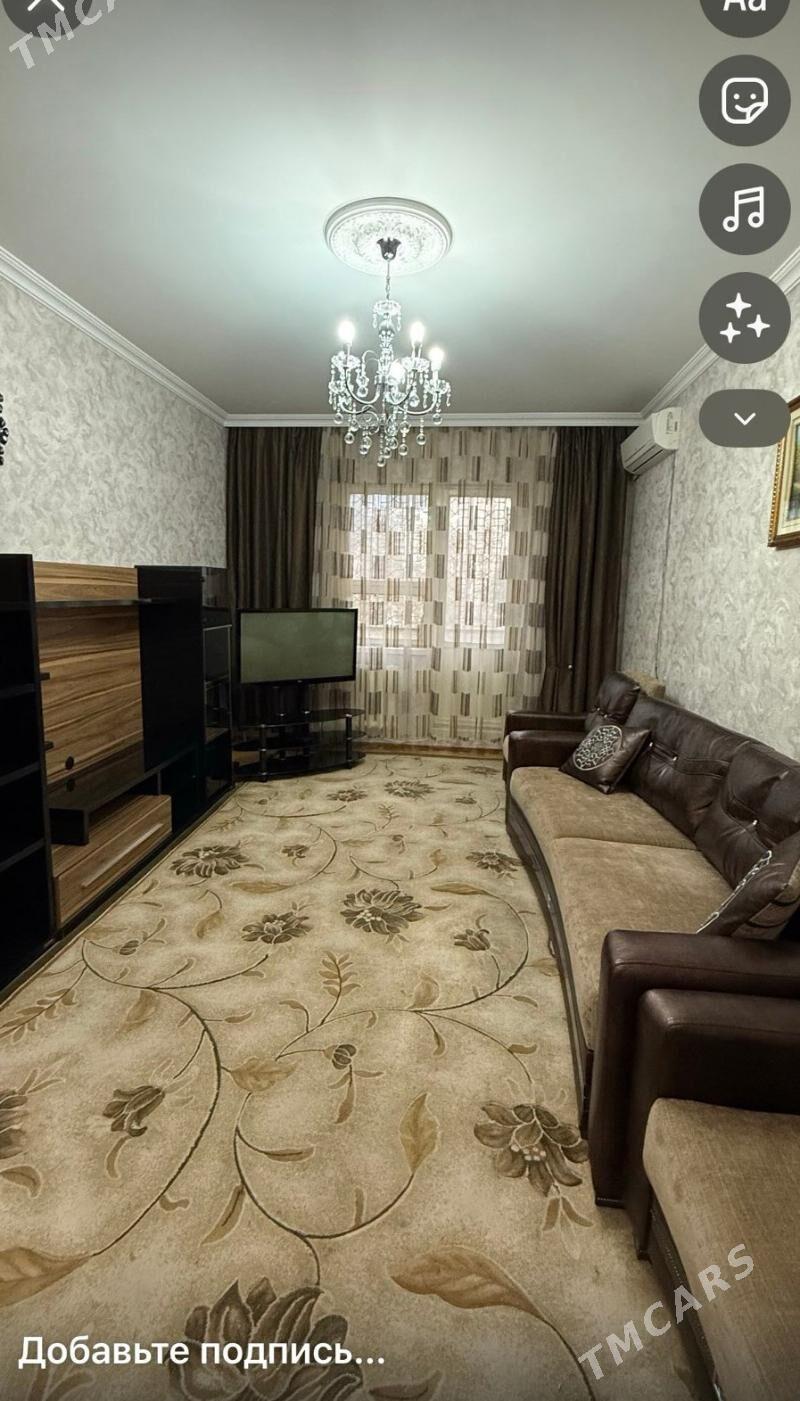Add music to the story
800x1401 pixels.
pyautogui.click(x=744, y=209)
